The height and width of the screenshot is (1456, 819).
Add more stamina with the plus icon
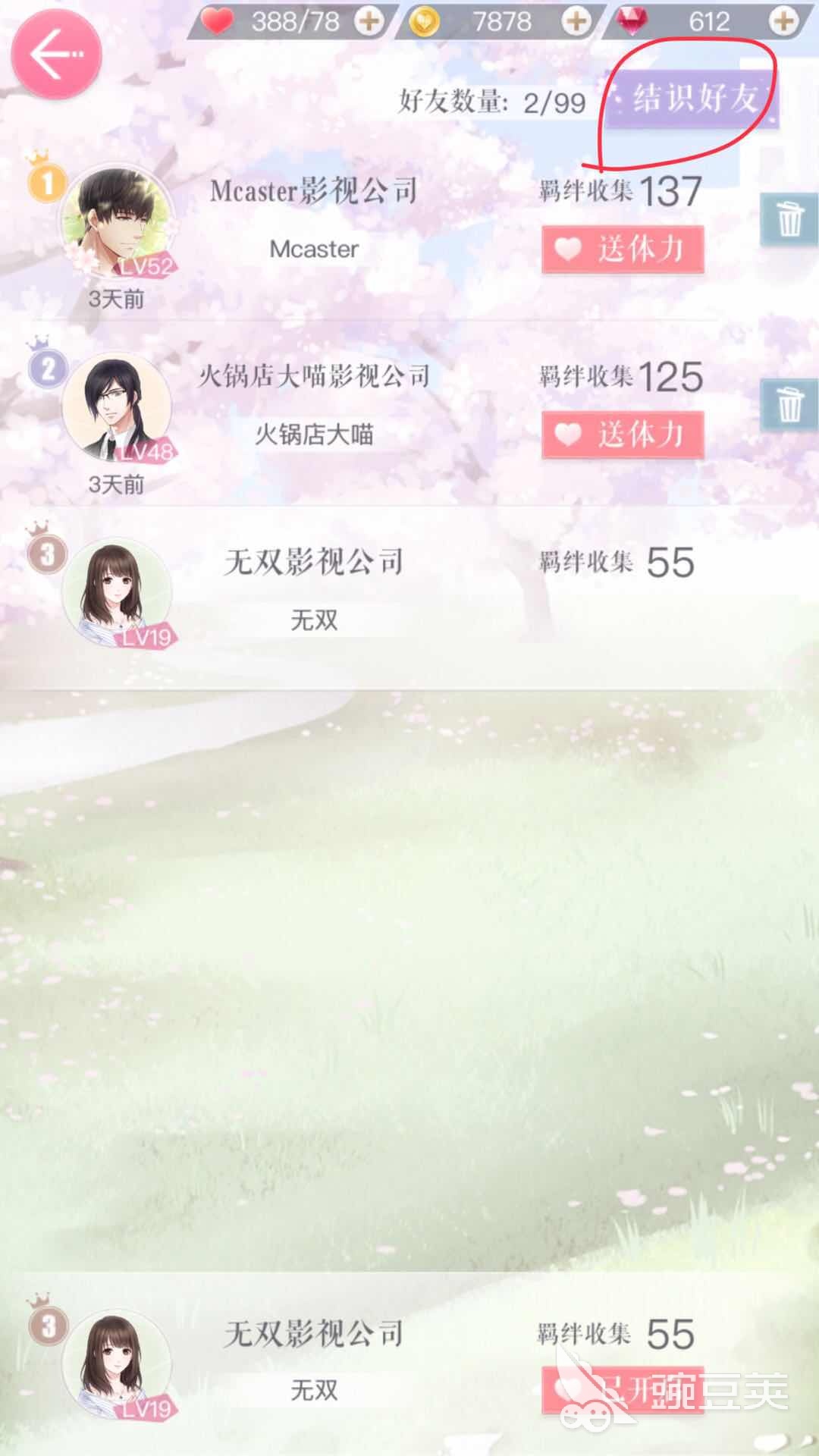[369, 21]
